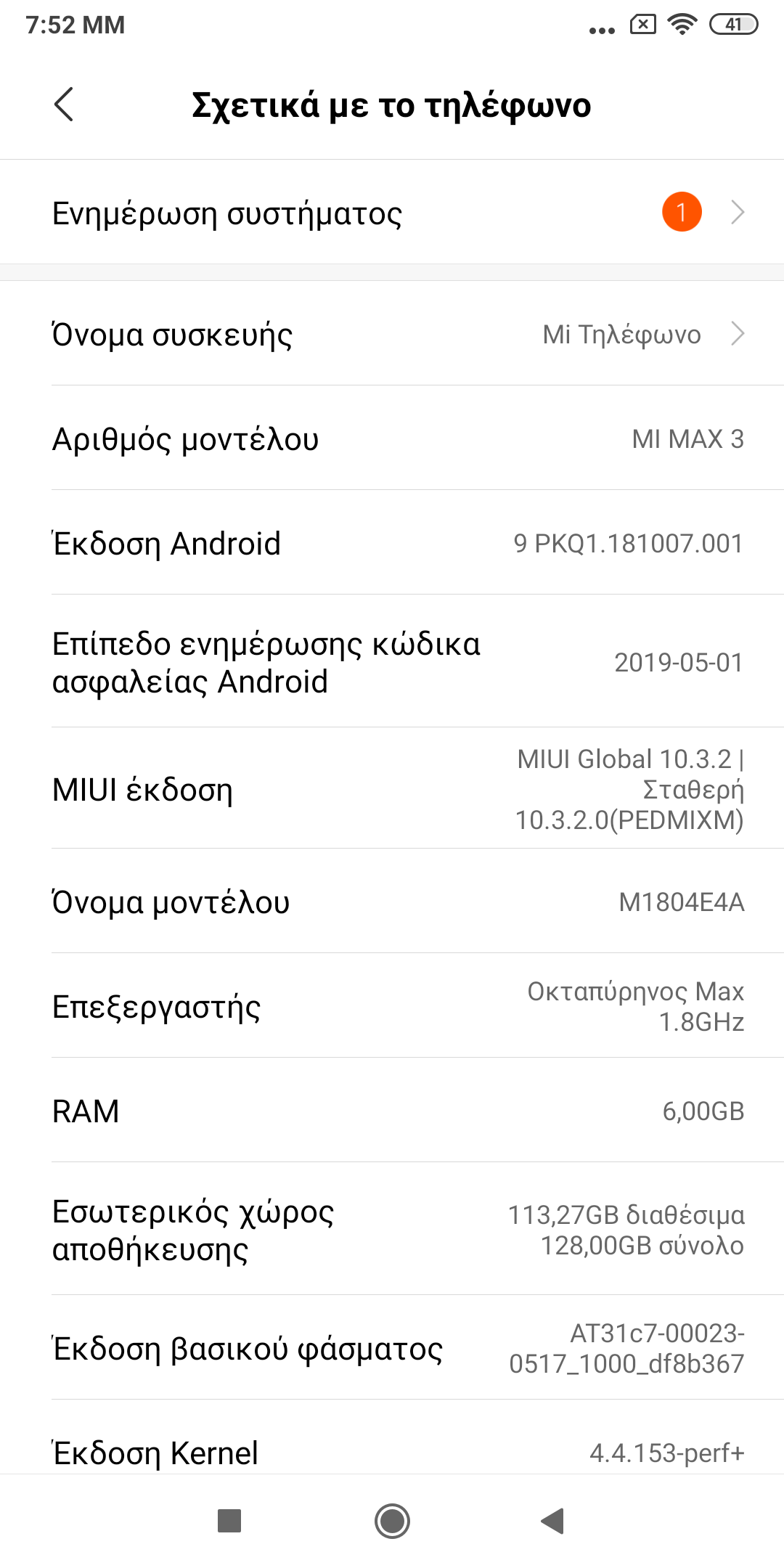The width and height of the screenshot is (784, 1568).
Task: Tap the RAM row
Action: [392, 1111]
